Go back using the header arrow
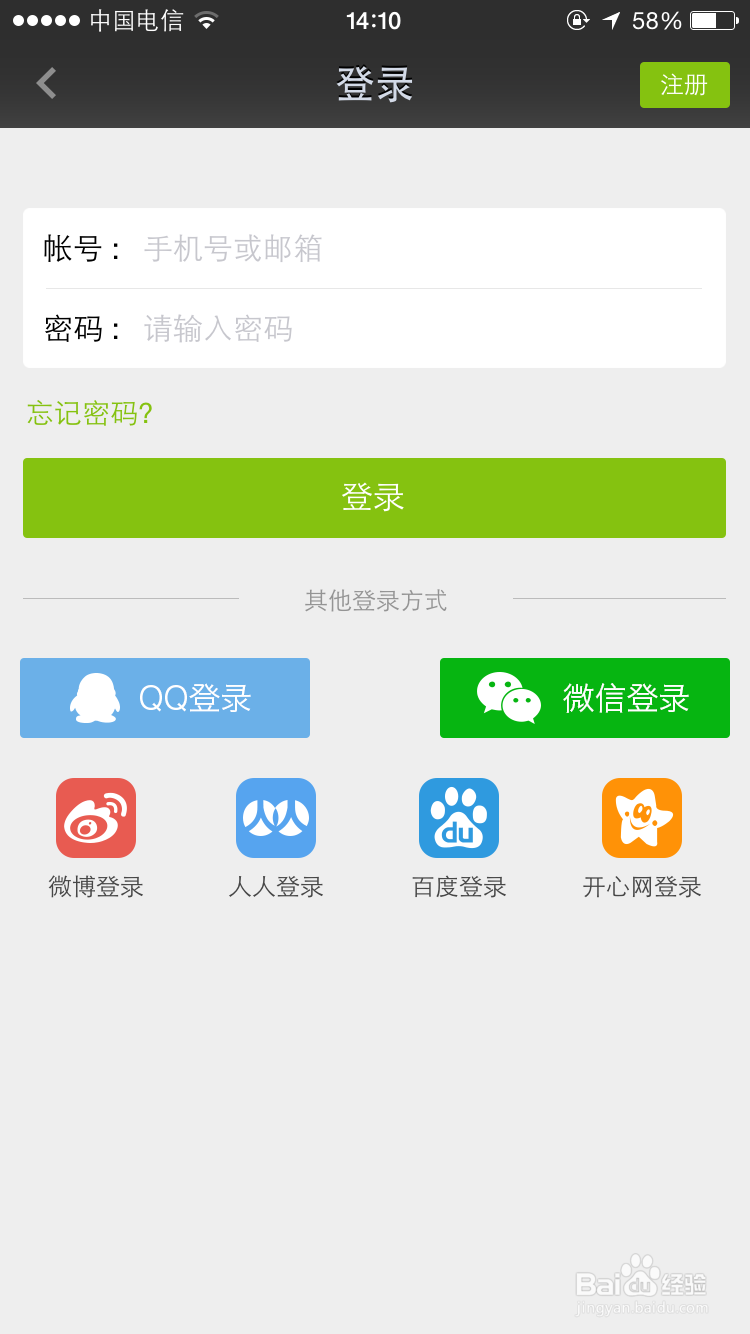 [46, 83]
